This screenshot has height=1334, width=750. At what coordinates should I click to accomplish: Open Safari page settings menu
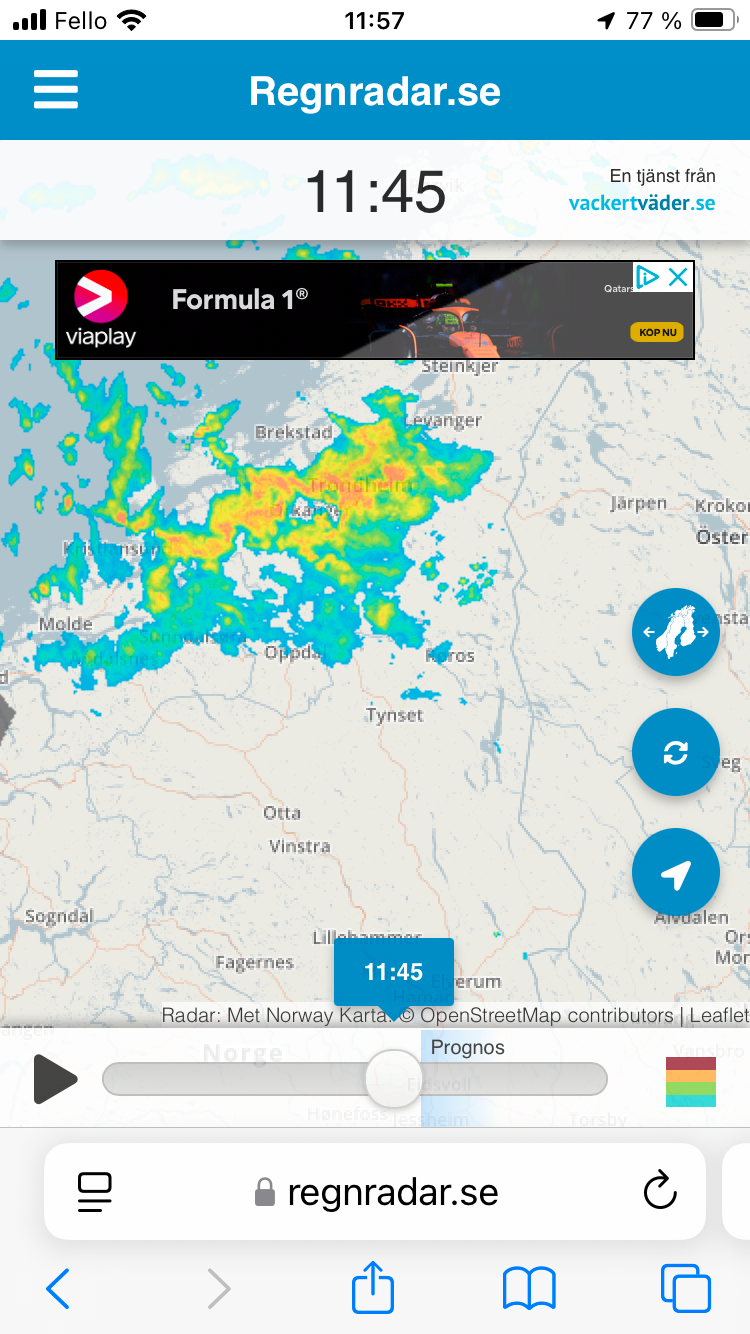[x=95, y=1192]
